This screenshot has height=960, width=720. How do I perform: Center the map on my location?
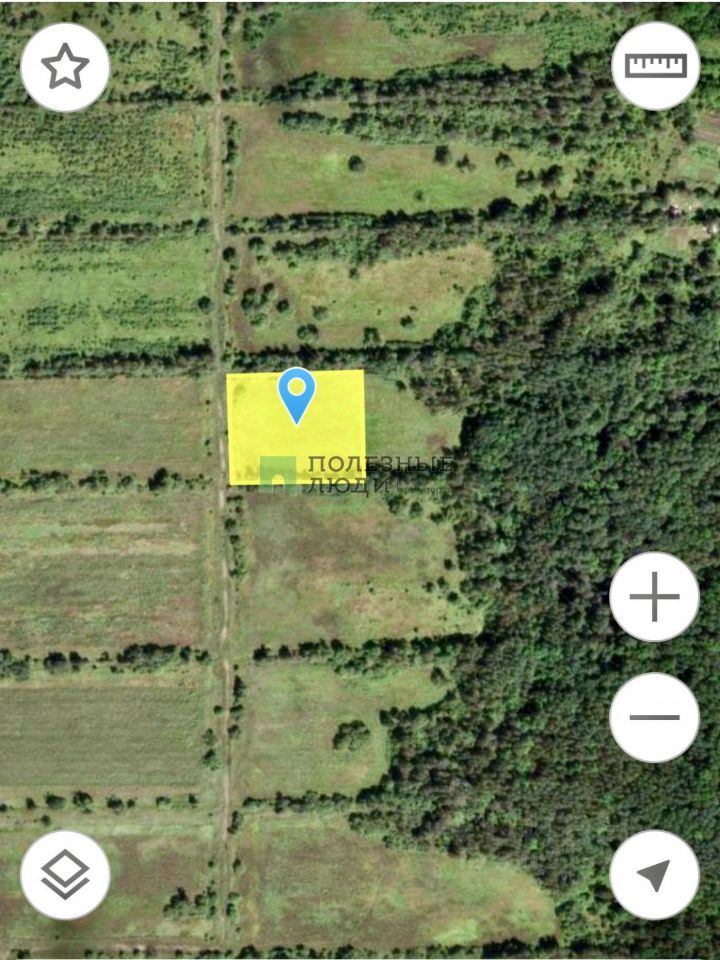pos(654,875)
